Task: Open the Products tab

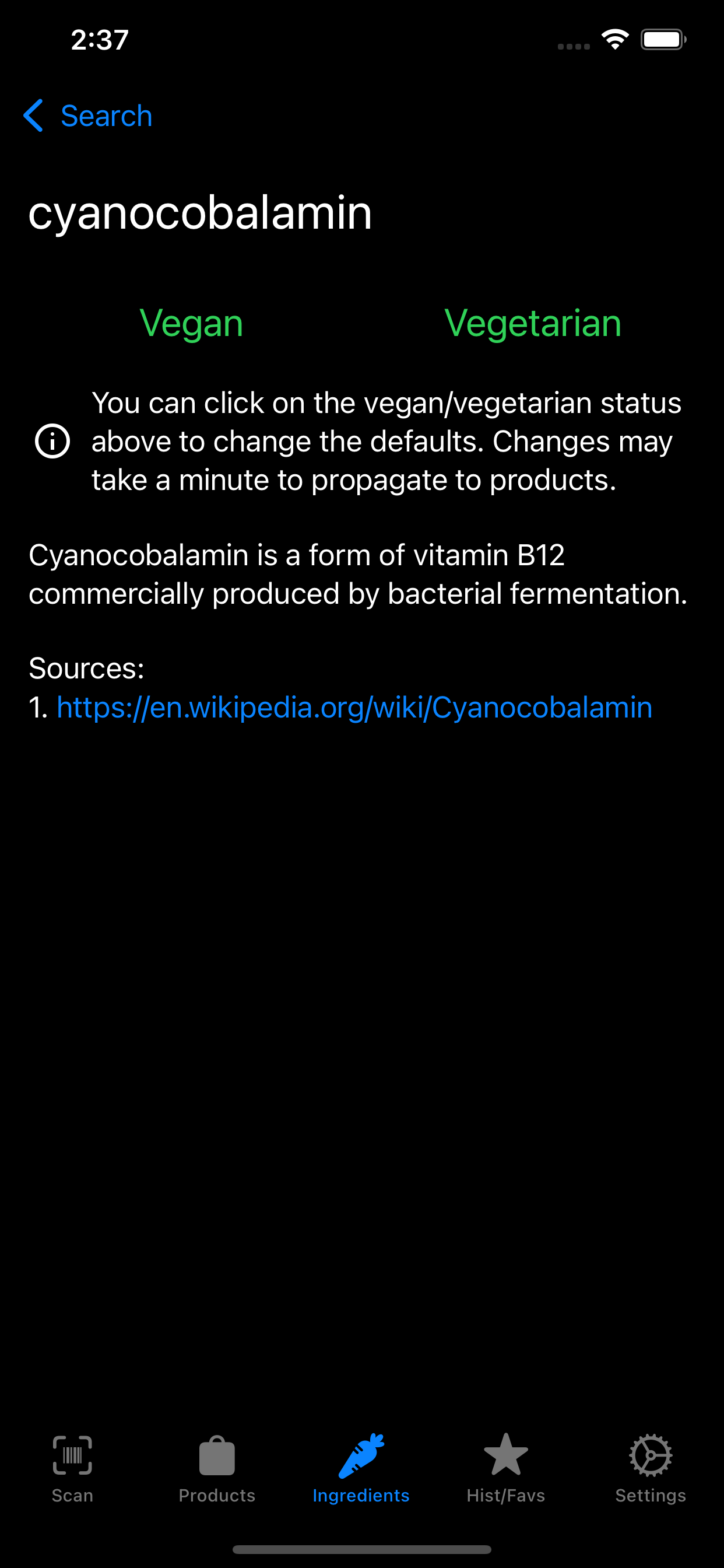Action: [217, 1468]
